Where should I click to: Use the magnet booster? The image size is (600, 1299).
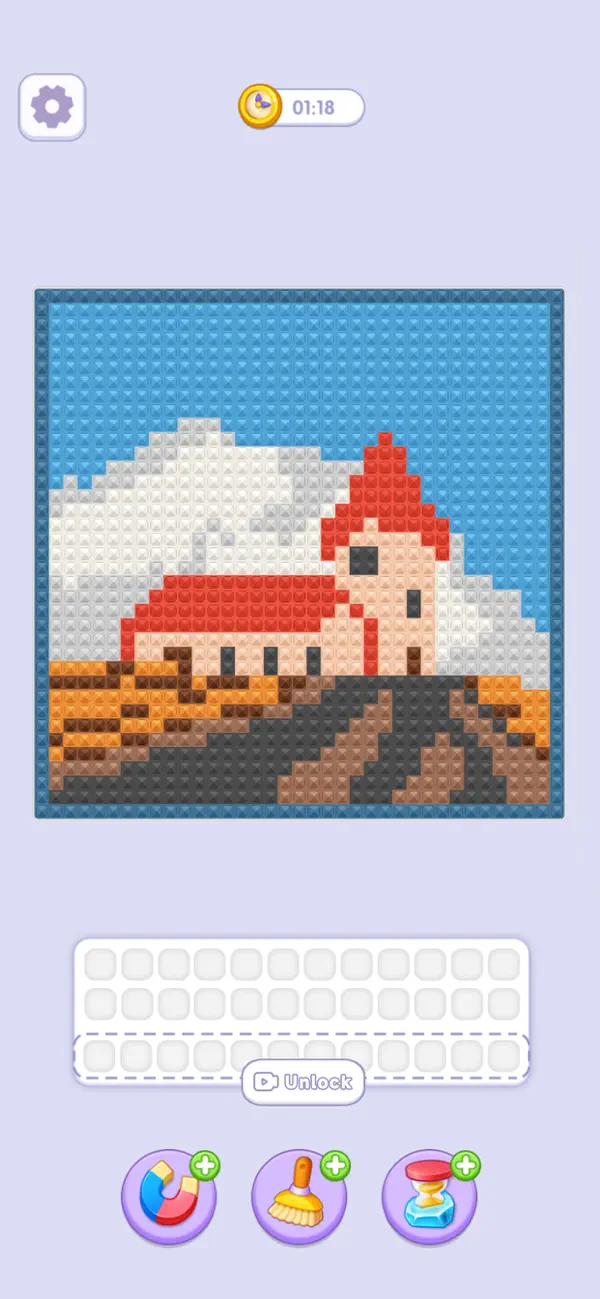point(169,1197)
